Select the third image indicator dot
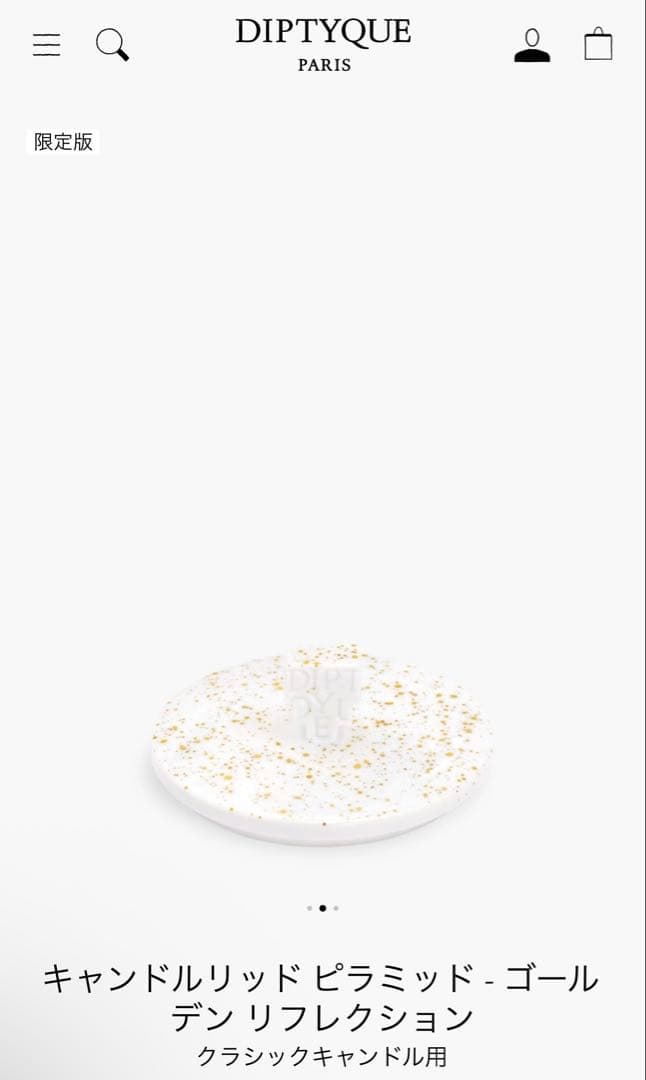This screenshot has width=646, height=1080. click(x=336, y=908)
